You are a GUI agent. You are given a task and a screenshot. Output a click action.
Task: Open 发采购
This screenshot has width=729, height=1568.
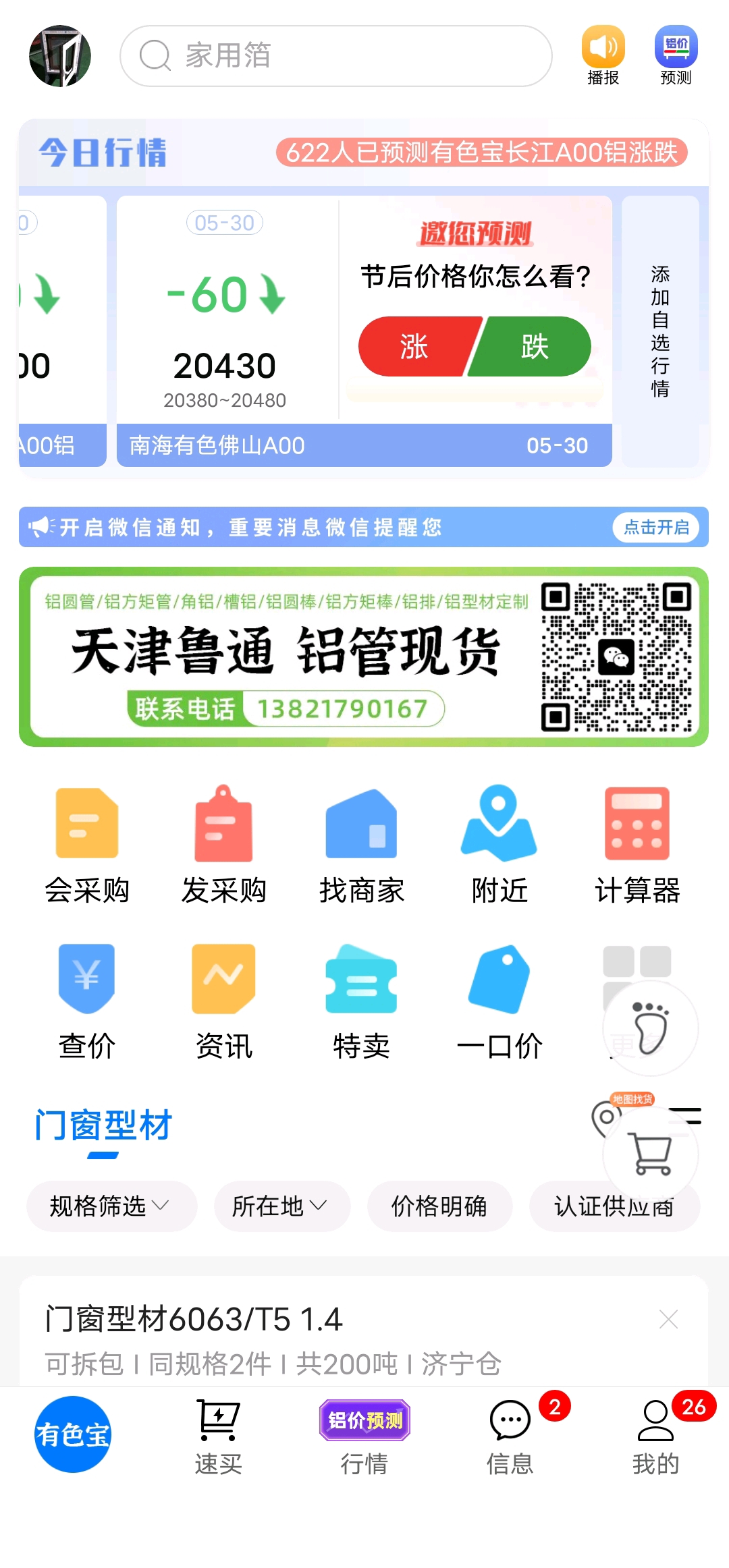click(x=224, y=845)
